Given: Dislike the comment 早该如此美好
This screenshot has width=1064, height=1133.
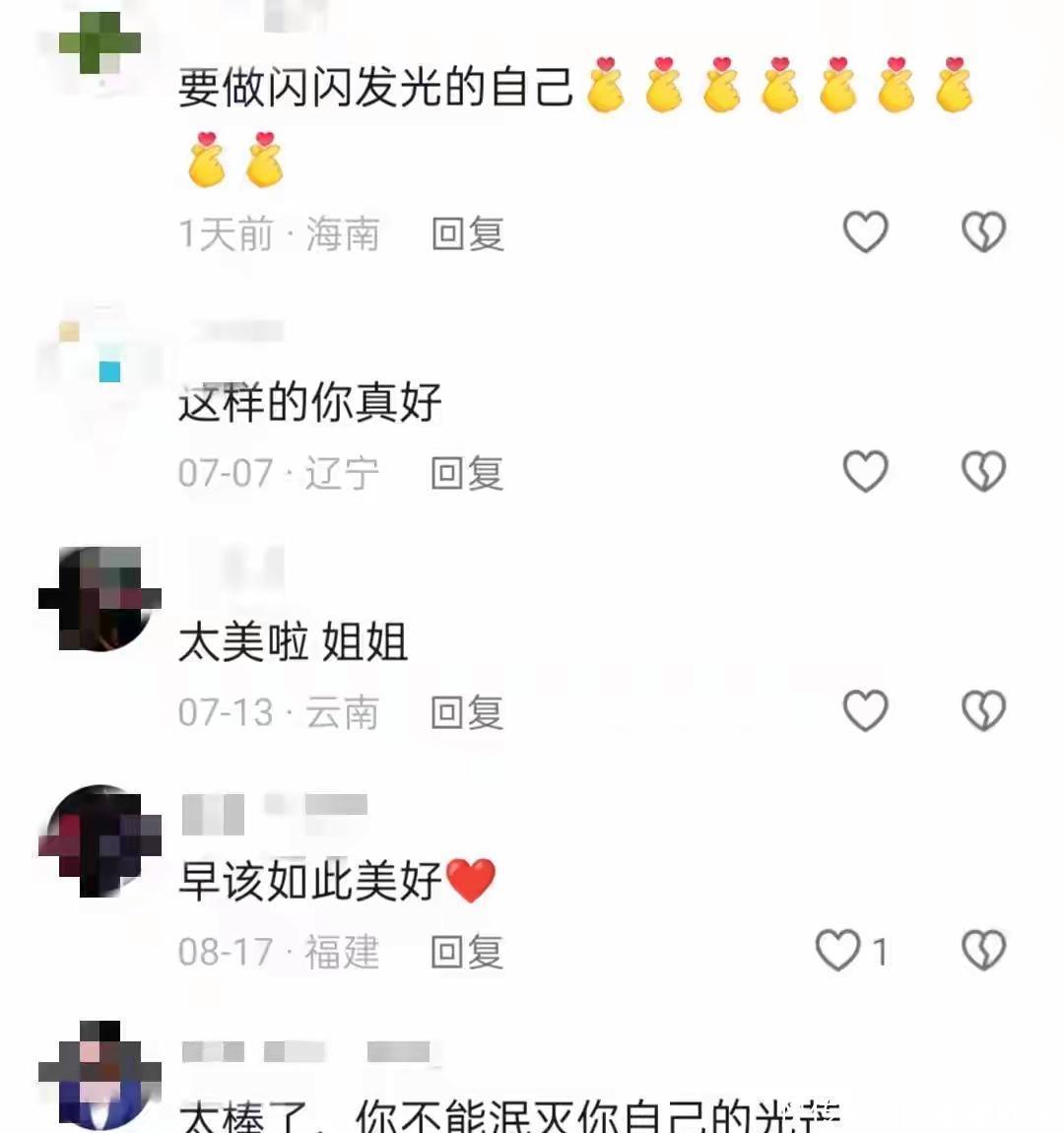Looking at the screenshot, I should pyautogui.click(x=982, y=951).
